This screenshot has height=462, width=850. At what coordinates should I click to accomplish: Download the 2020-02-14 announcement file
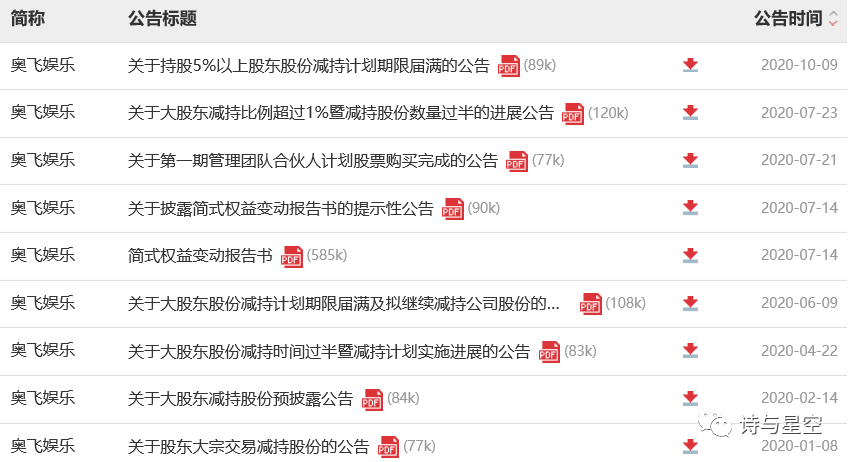tap(690, 398)
